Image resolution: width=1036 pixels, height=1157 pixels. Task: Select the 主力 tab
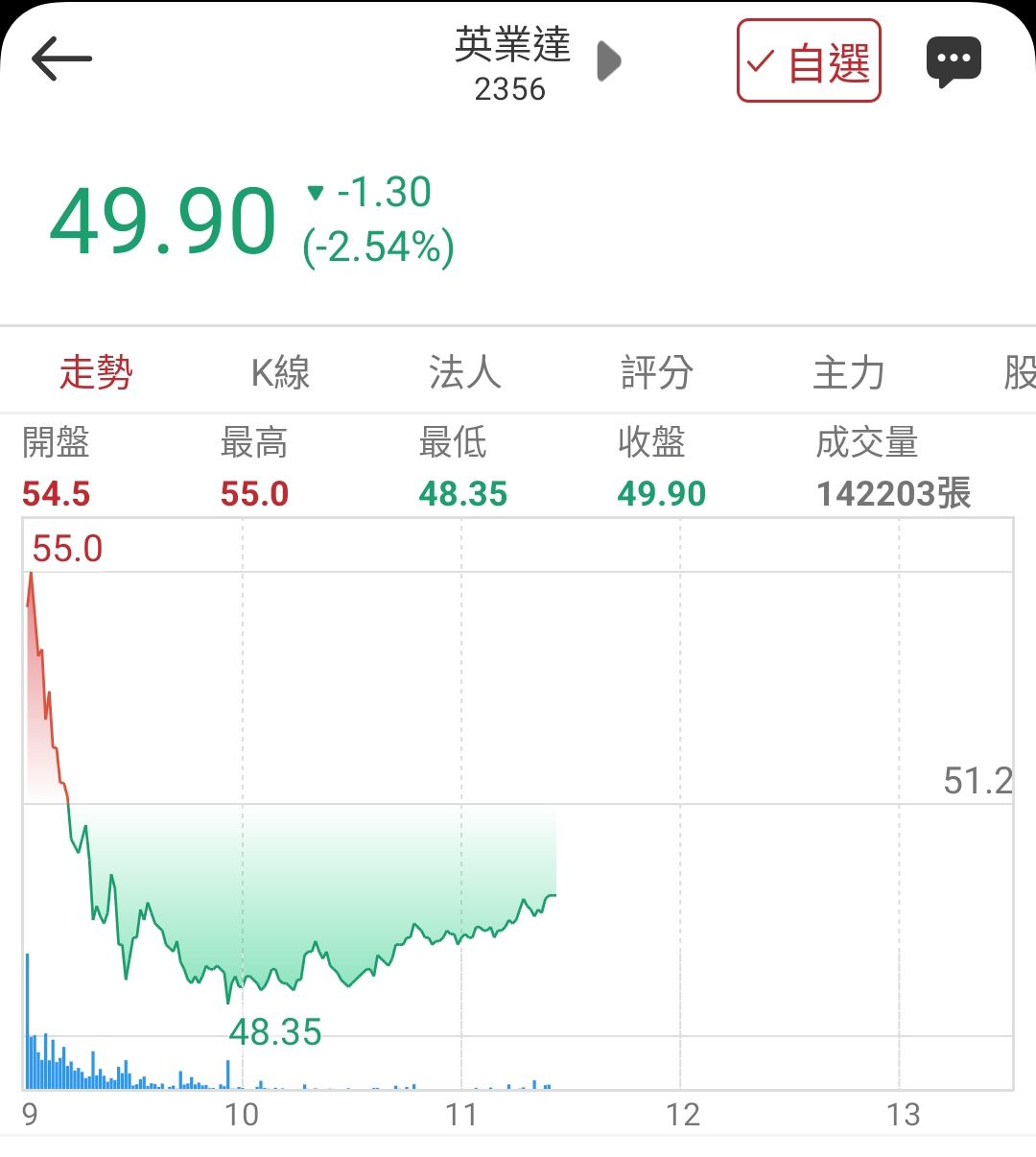tap(848, 372)
